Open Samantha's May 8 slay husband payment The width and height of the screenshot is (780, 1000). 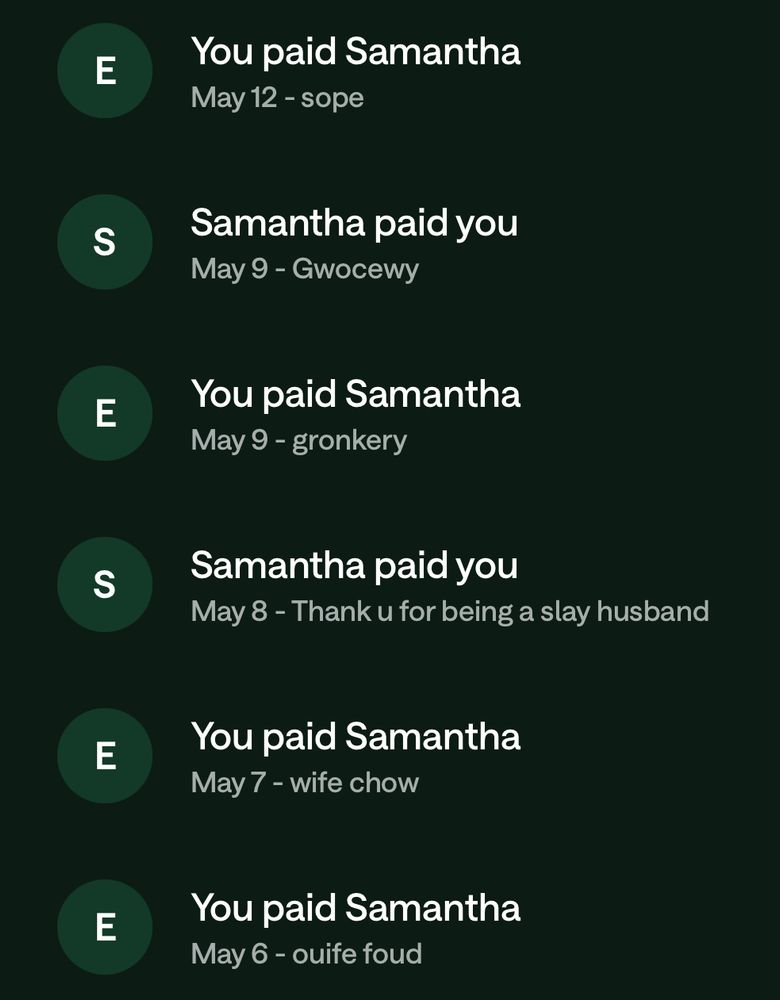(355, 585)
